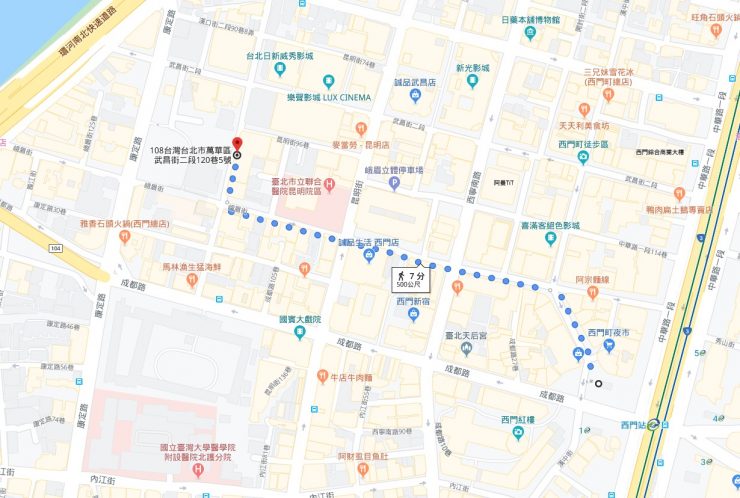Select the red destination pin at 武昌街二段120巷5號
The height and width of the screenshot is (498, 740).
(x=237, y=145)
